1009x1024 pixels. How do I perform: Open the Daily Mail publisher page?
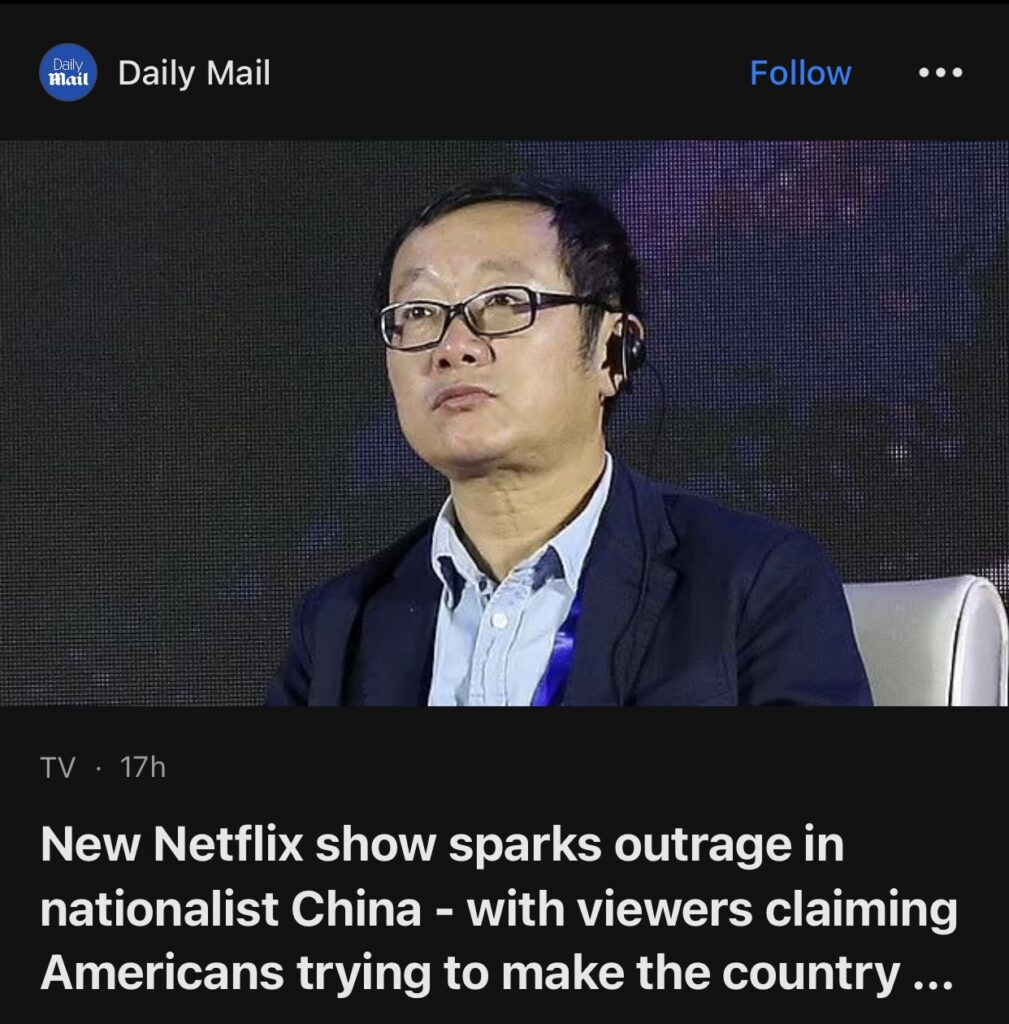pyautogui.click(x=193, y=73)
